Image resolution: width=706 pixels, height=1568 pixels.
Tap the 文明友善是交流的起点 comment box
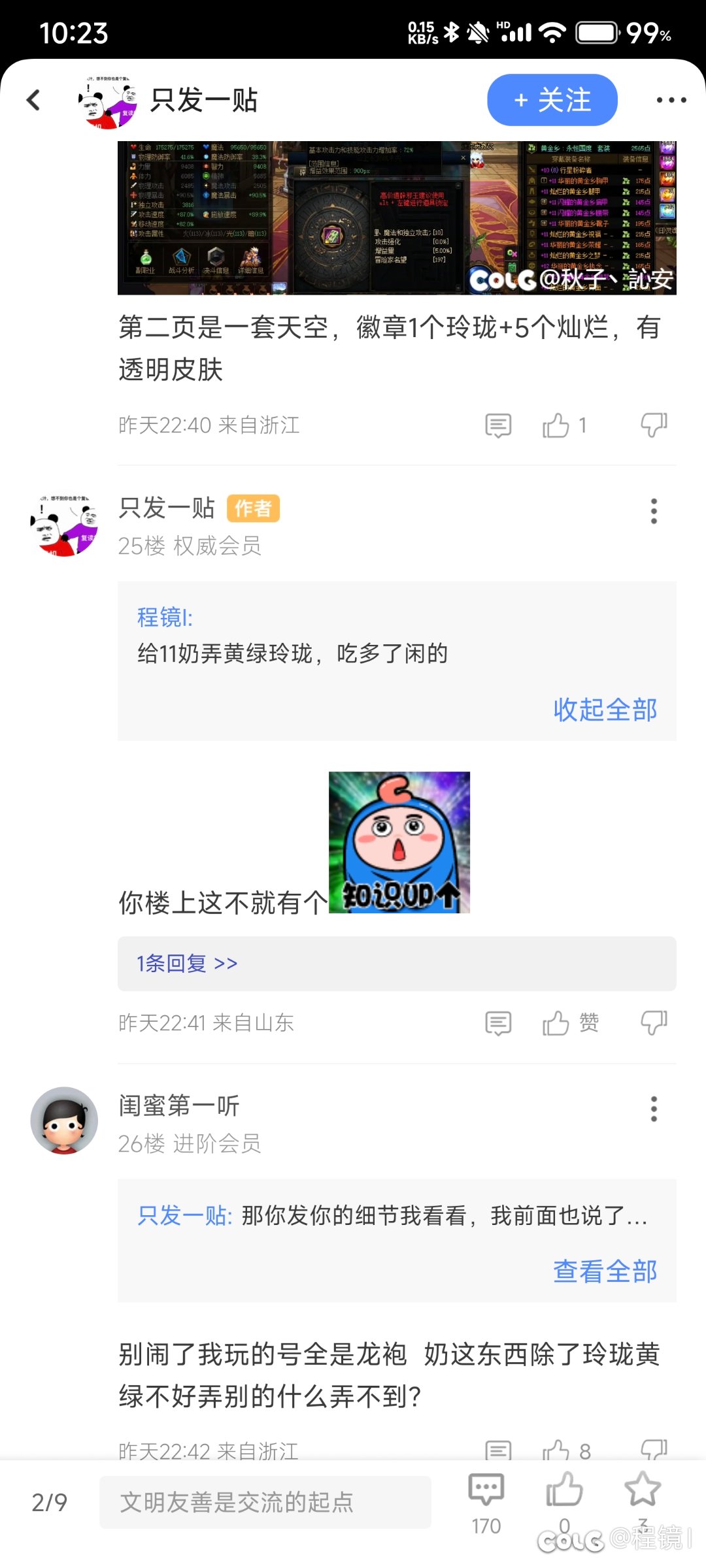[265, 1502]
